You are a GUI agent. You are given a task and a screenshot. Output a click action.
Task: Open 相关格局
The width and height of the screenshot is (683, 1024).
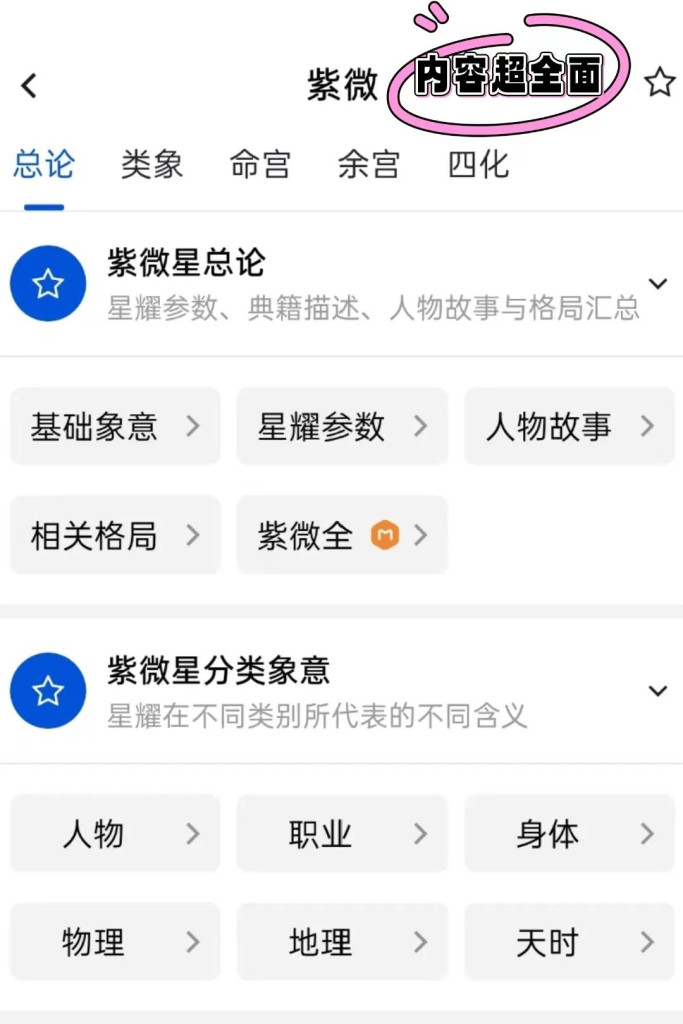tap(115, 536)
